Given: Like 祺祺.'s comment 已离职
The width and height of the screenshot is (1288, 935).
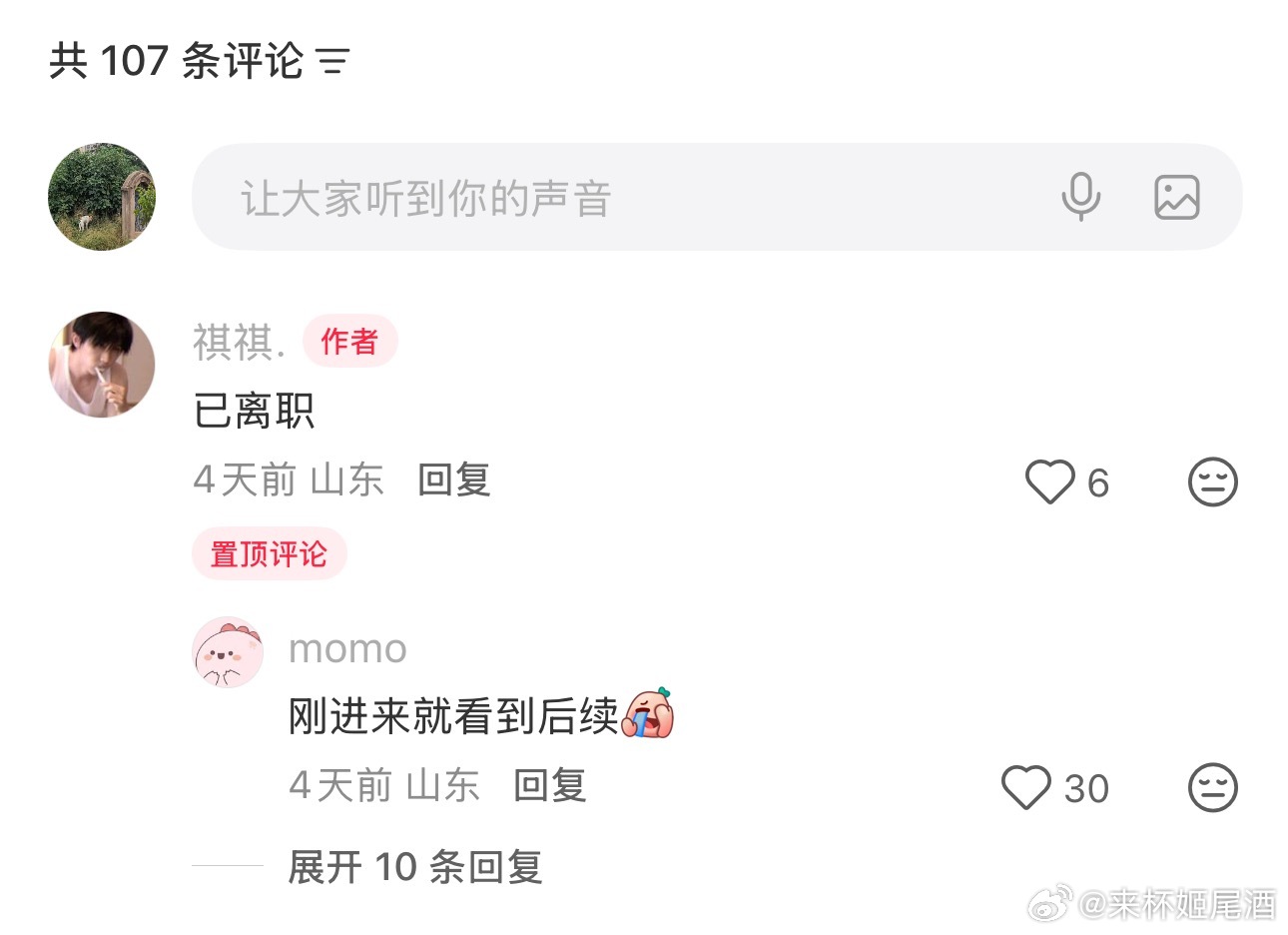Looking at the screenshot, I should tap(1050, 482).
